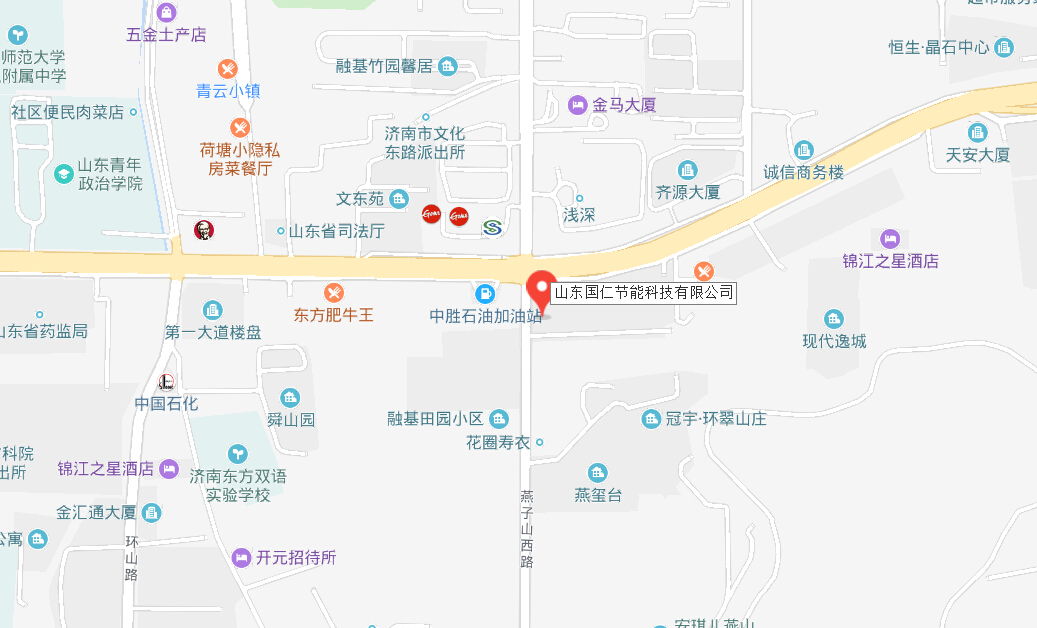The height and width of the screenshot is (628, 1037).
Task: Tap the KFC icon on the map
Action: [204, 231]
